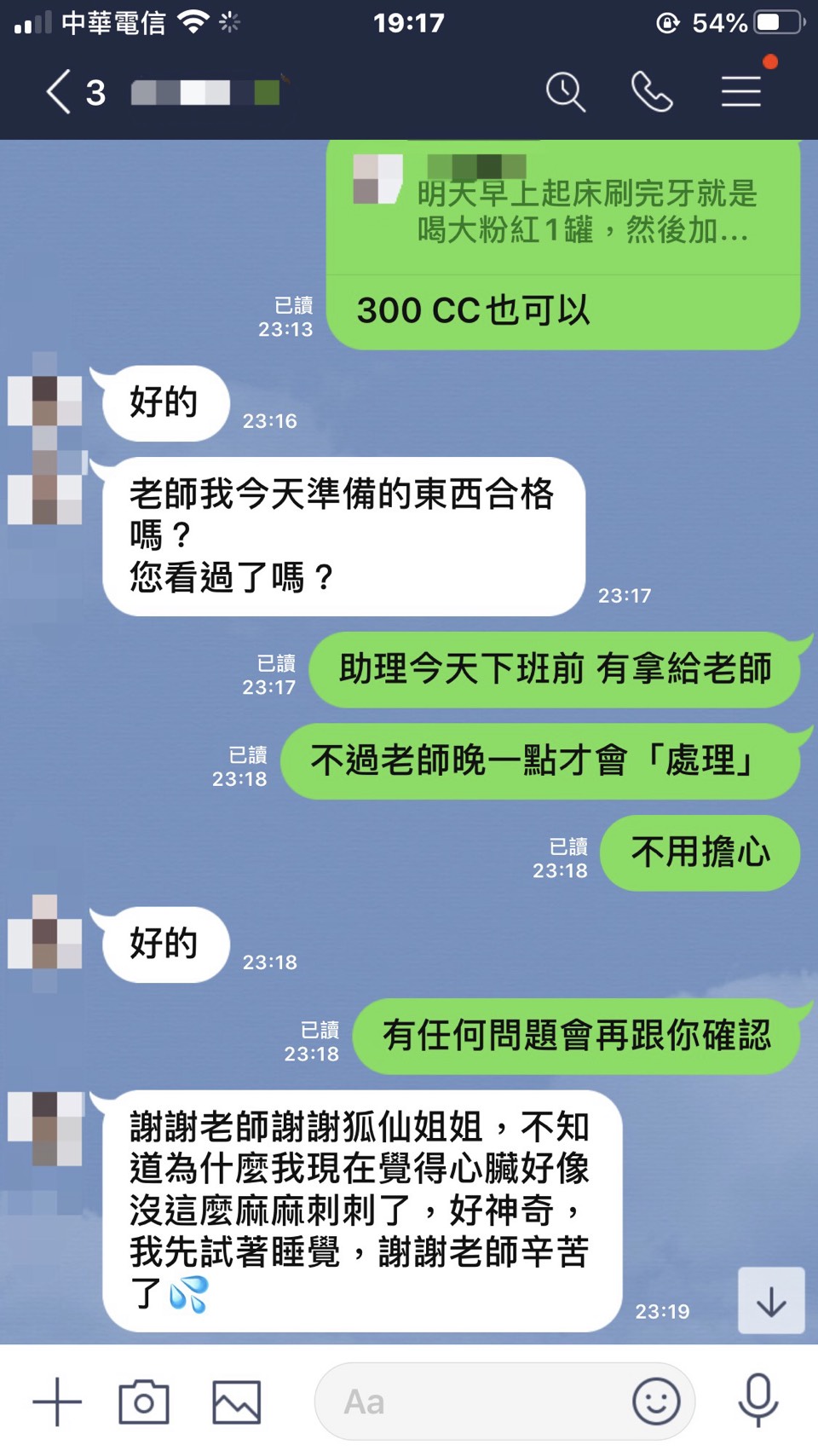Image resolution: width=818 pixels, height=1456 pixels.
Task: Open the quoted message about 大粉紅
Action: coord(562,209)
